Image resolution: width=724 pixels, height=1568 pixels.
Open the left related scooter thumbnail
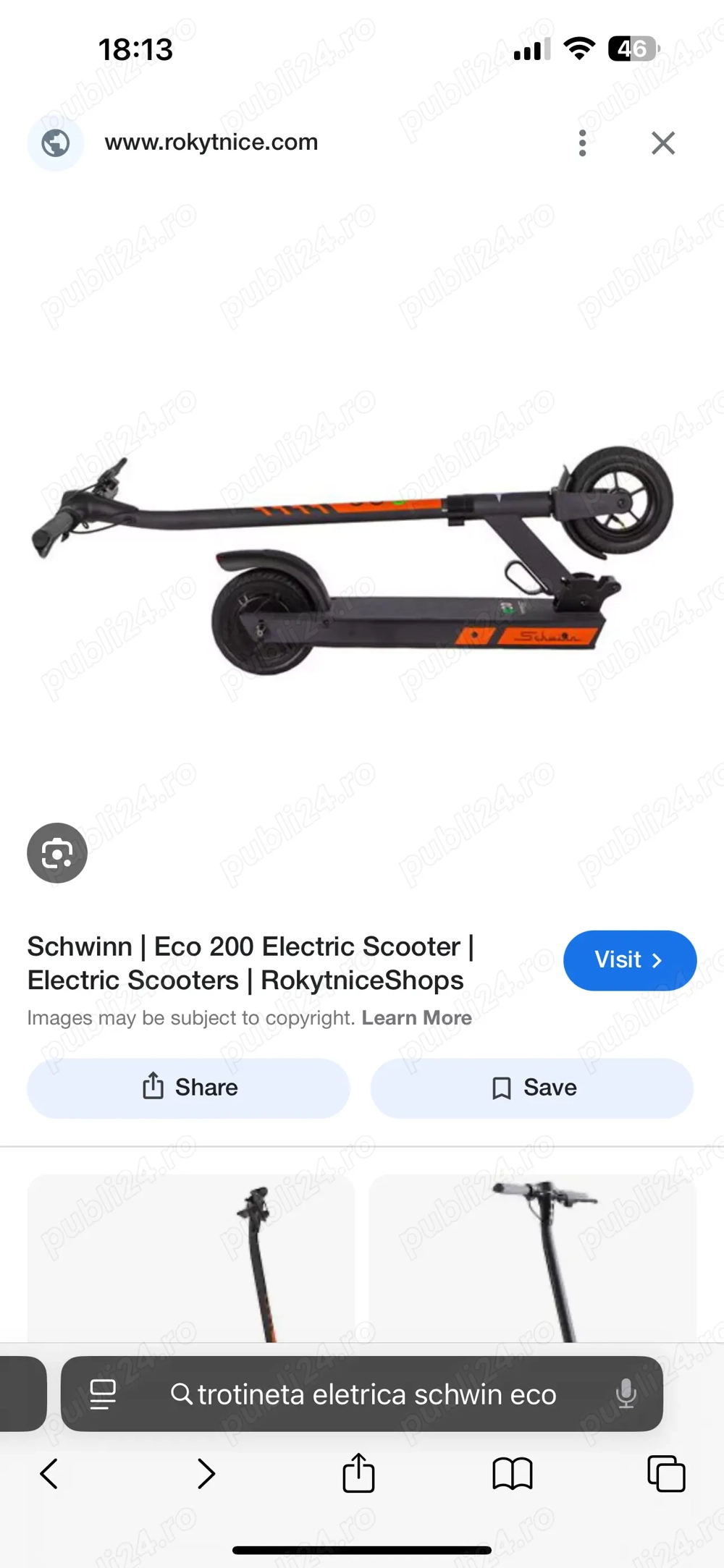point(191,1259)
